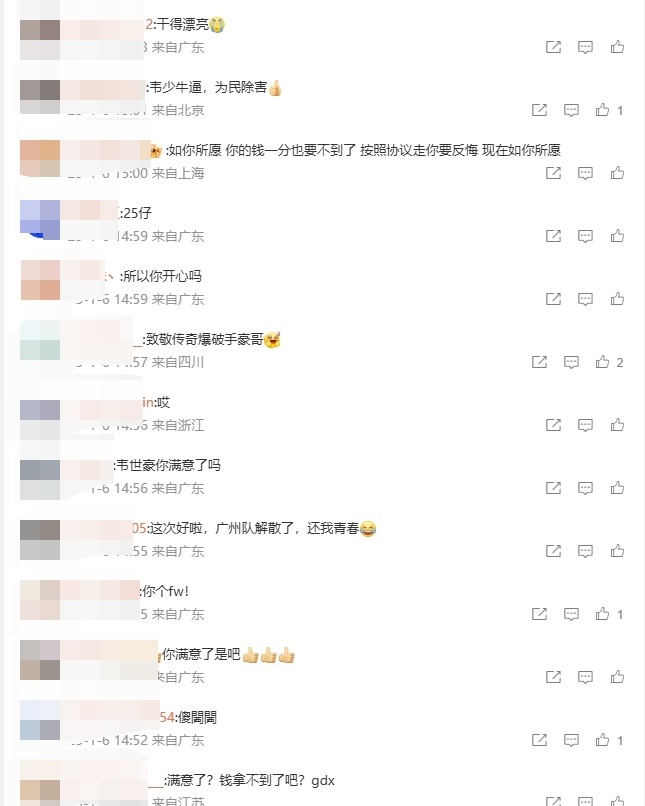This screenshot has width=645, height=806.
Task: Like the comment "25仔"
Action: 617,236
